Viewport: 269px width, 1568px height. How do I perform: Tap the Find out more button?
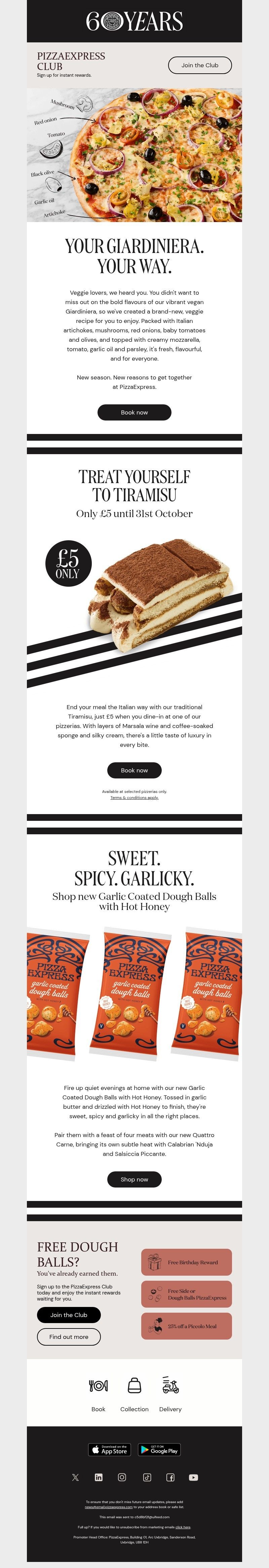pyautogui.click(x=69, y=1337)
